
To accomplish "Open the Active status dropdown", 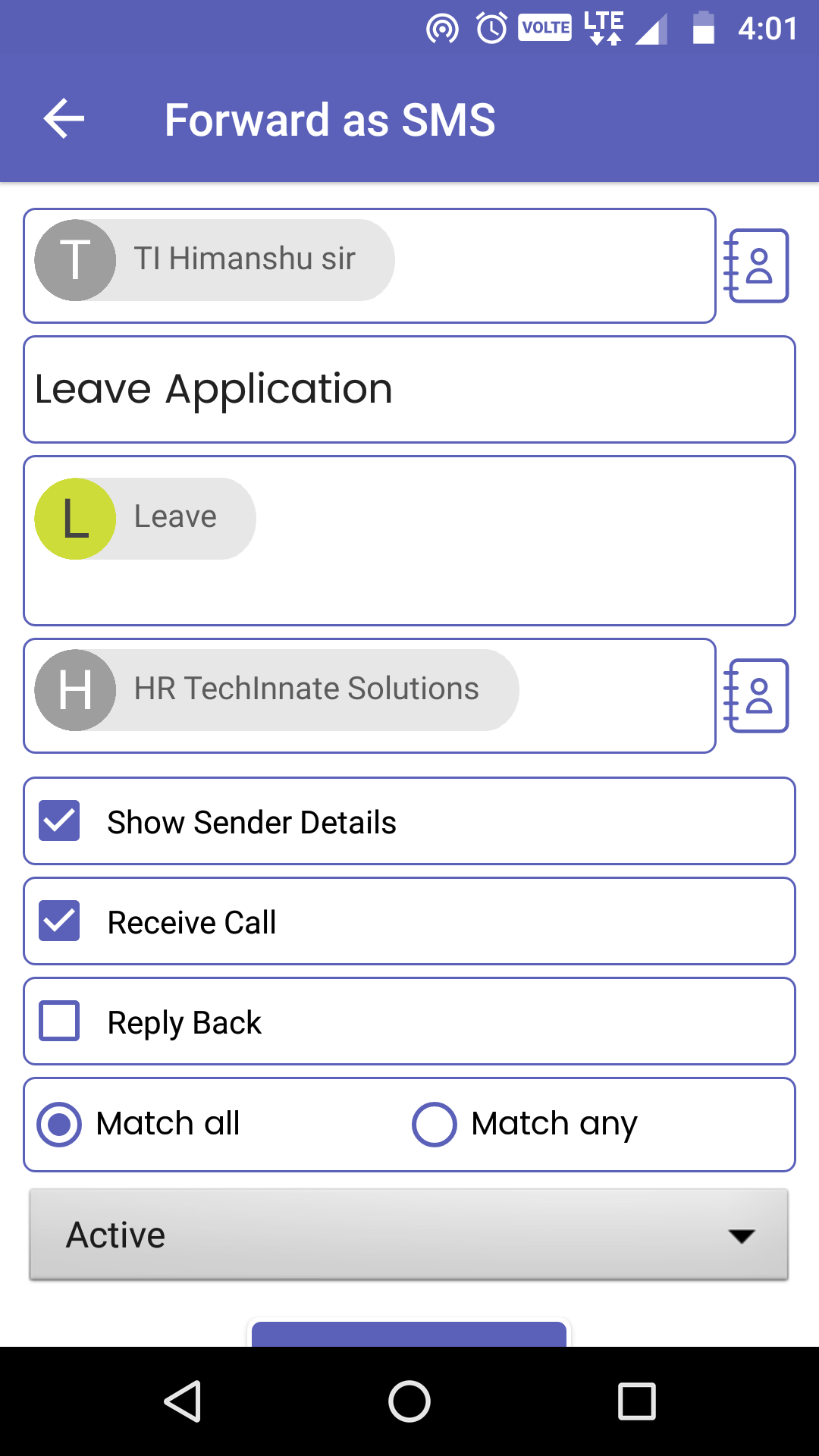I will point(409,1235).
